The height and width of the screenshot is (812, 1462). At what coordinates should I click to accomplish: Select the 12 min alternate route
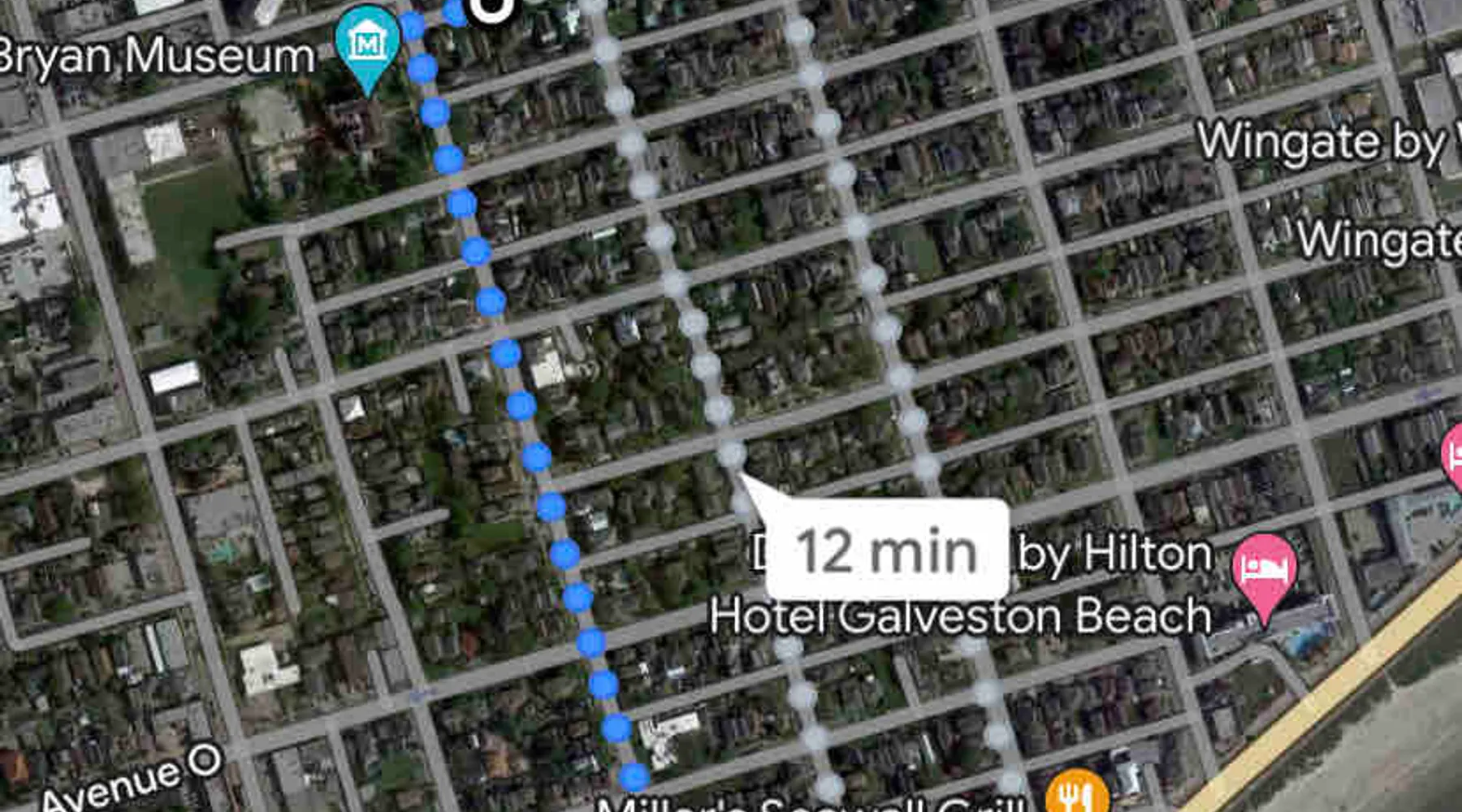coord(886,551)
